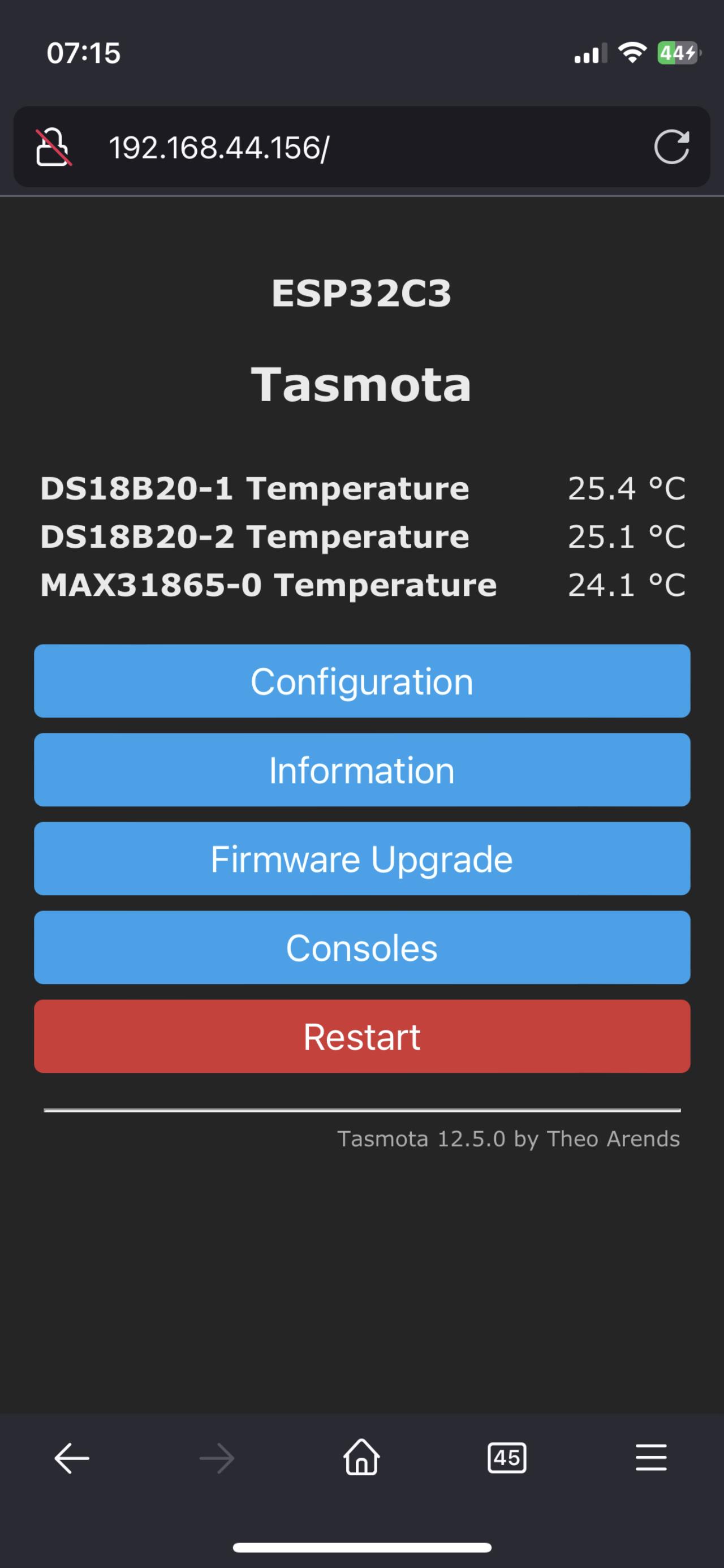This screenshot has width=724, height=1568.
Task: Go back to the previous page
Action: pos(72,1458)
